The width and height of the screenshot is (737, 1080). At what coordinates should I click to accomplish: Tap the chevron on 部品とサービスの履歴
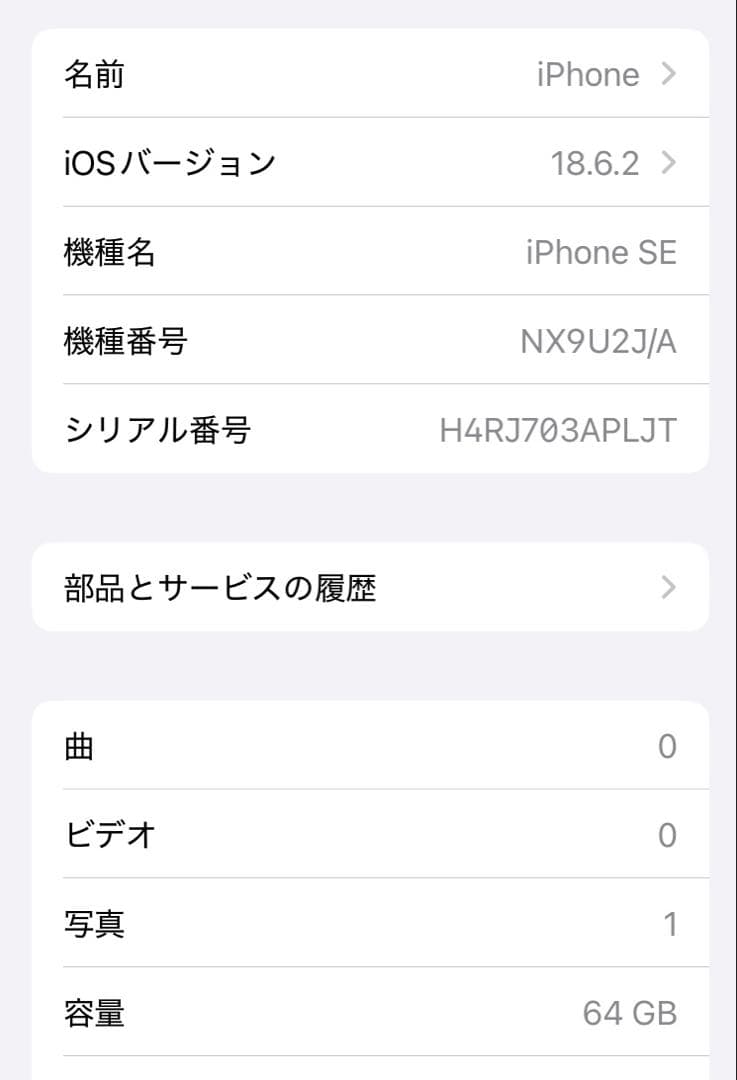668,587
